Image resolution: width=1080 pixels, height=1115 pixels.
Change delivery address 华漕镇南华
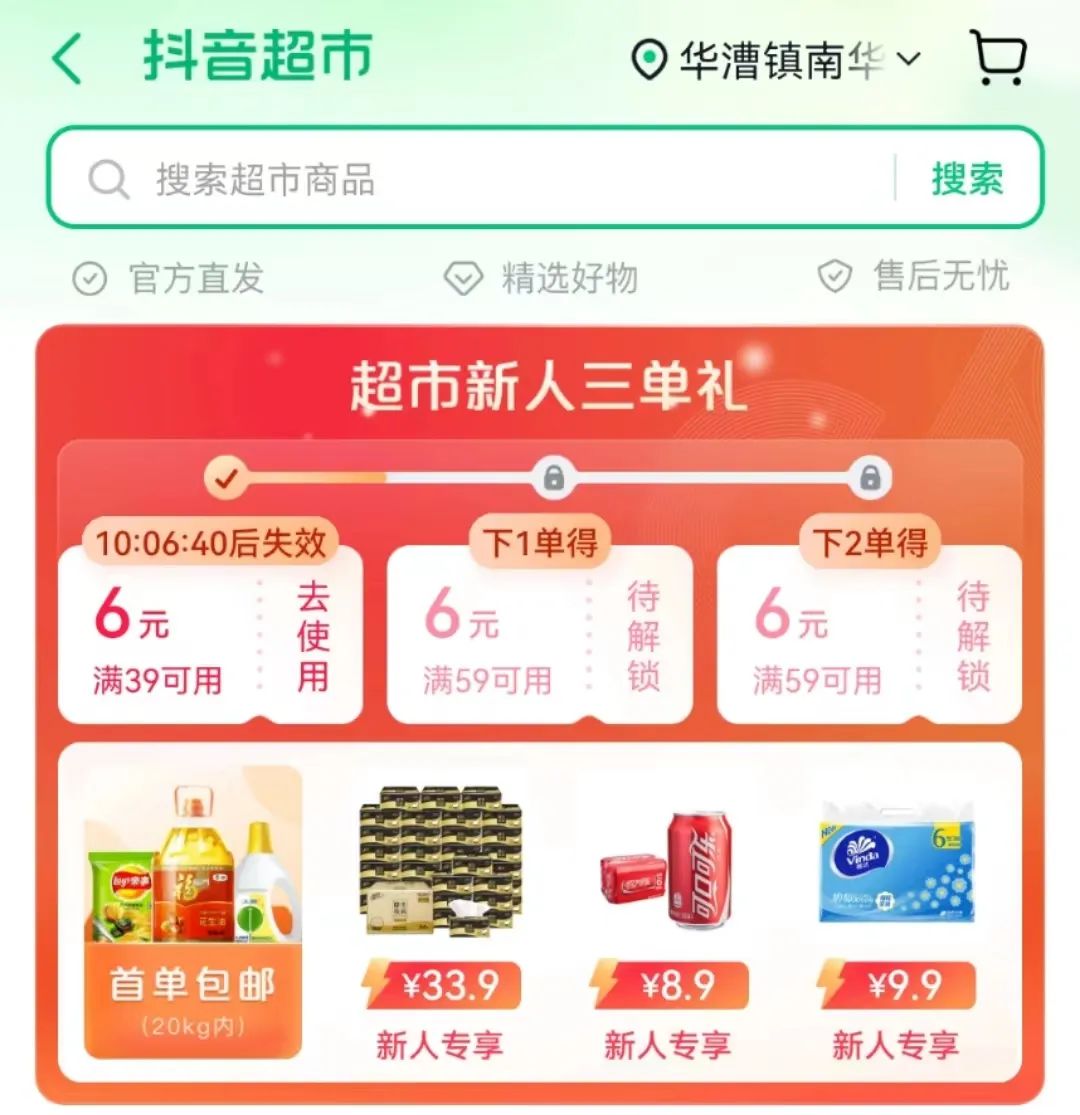(776, 60)
